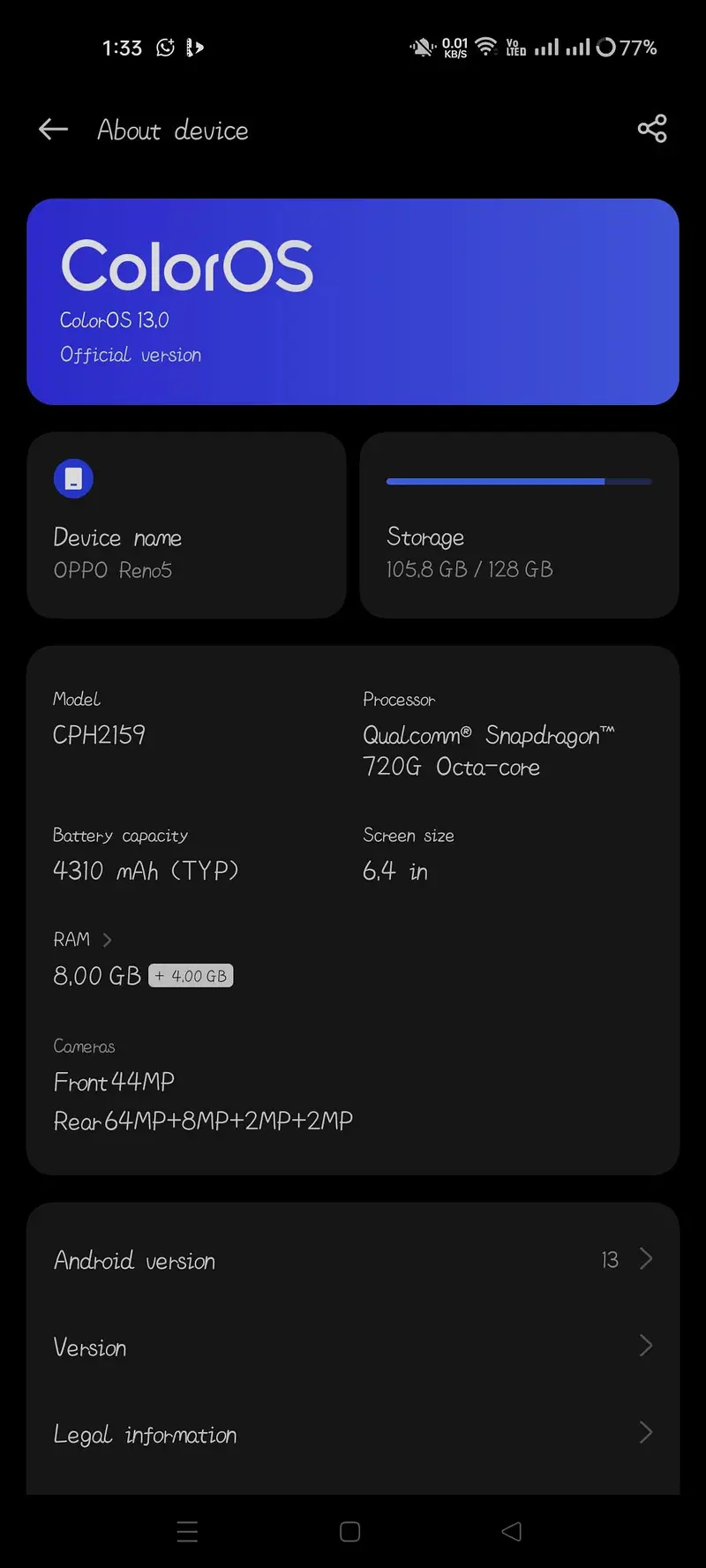The height and width of the screenshot is (1568, 706).
Task: Open the Version details chevron
Action: point(646,1346)
